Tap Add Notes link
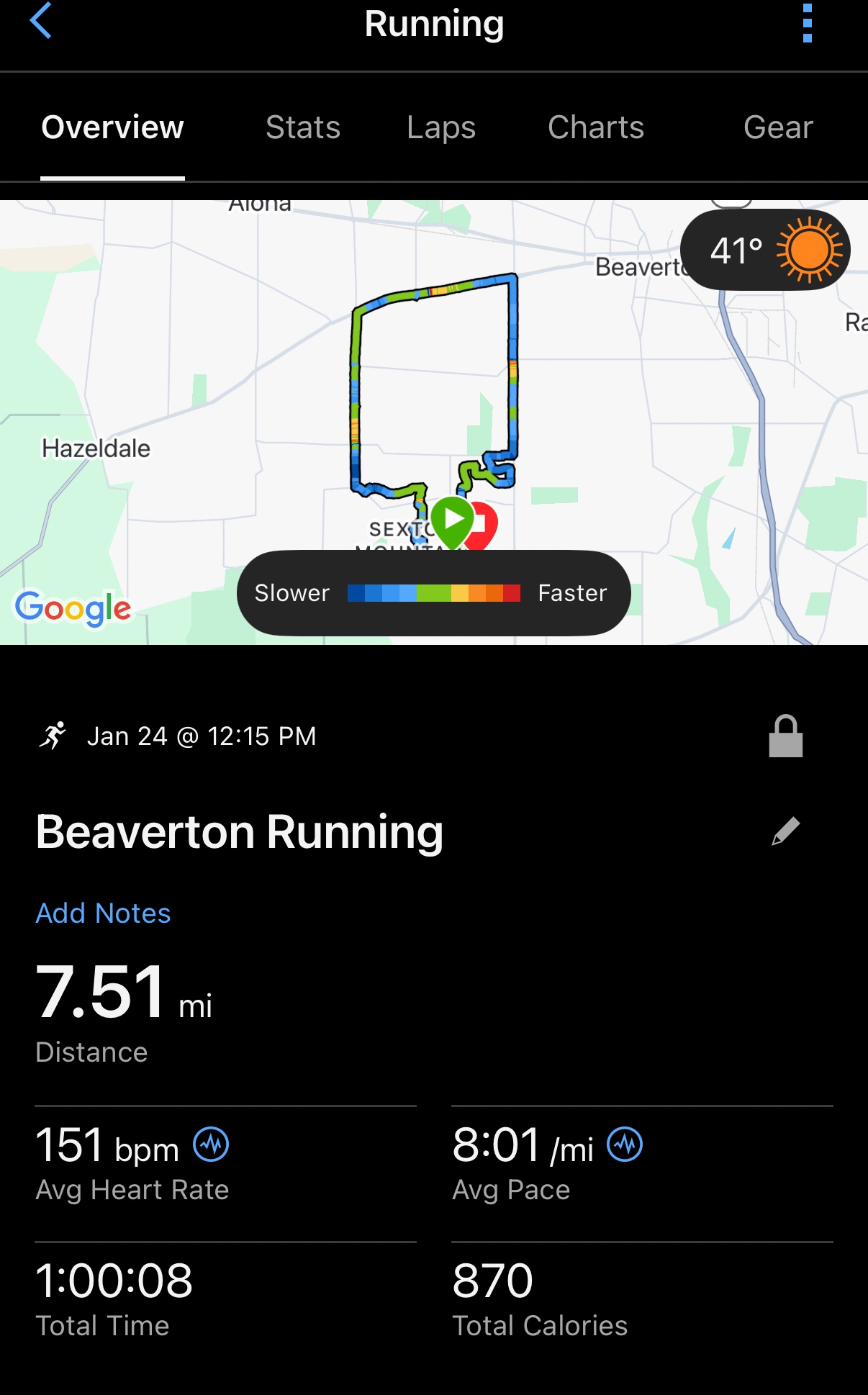The width and height of the screenshot is (868, 1395). tap(104, 913)
